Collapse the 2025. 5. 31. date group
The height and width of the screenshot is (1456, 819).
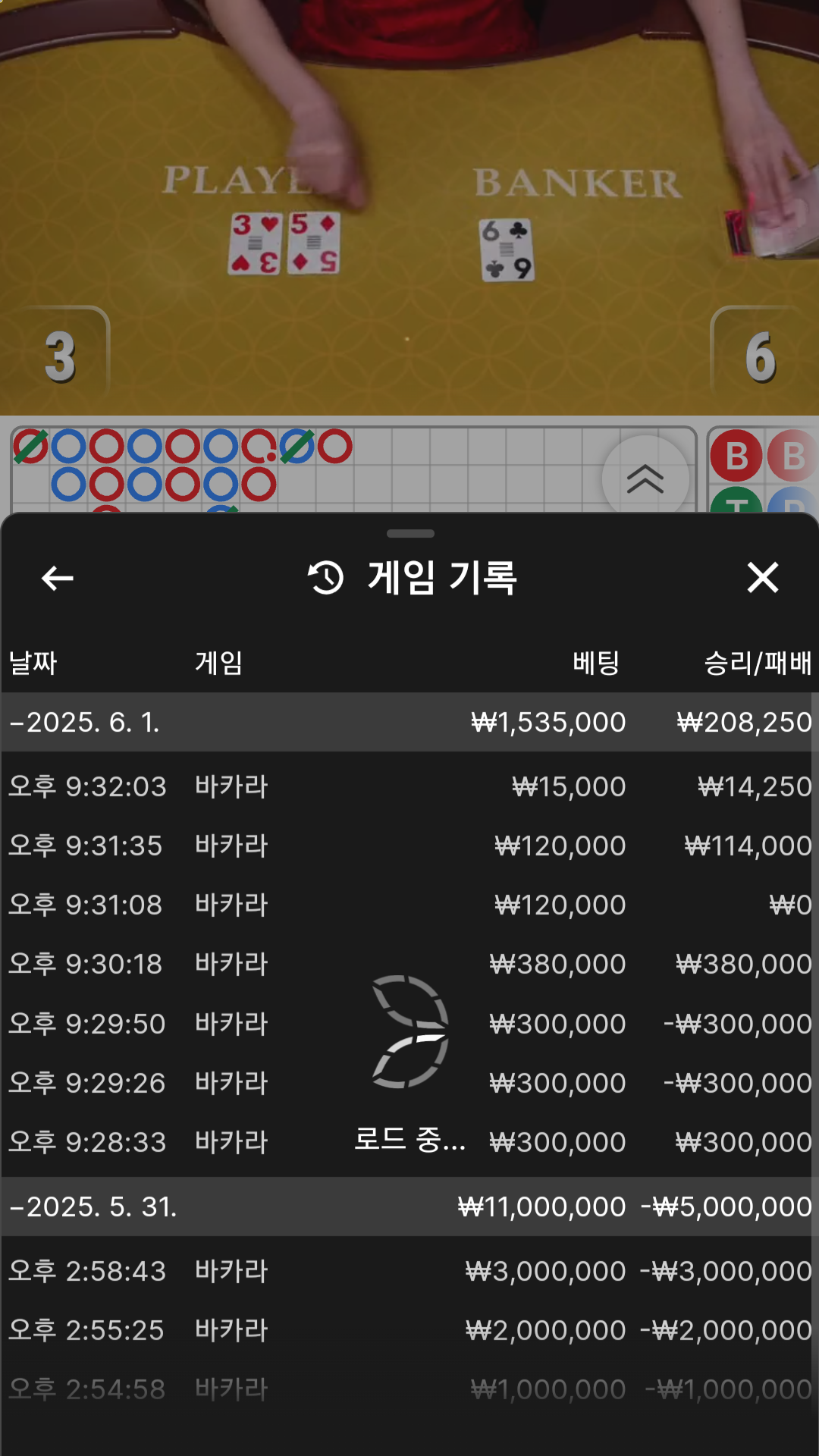(94, 1207)
